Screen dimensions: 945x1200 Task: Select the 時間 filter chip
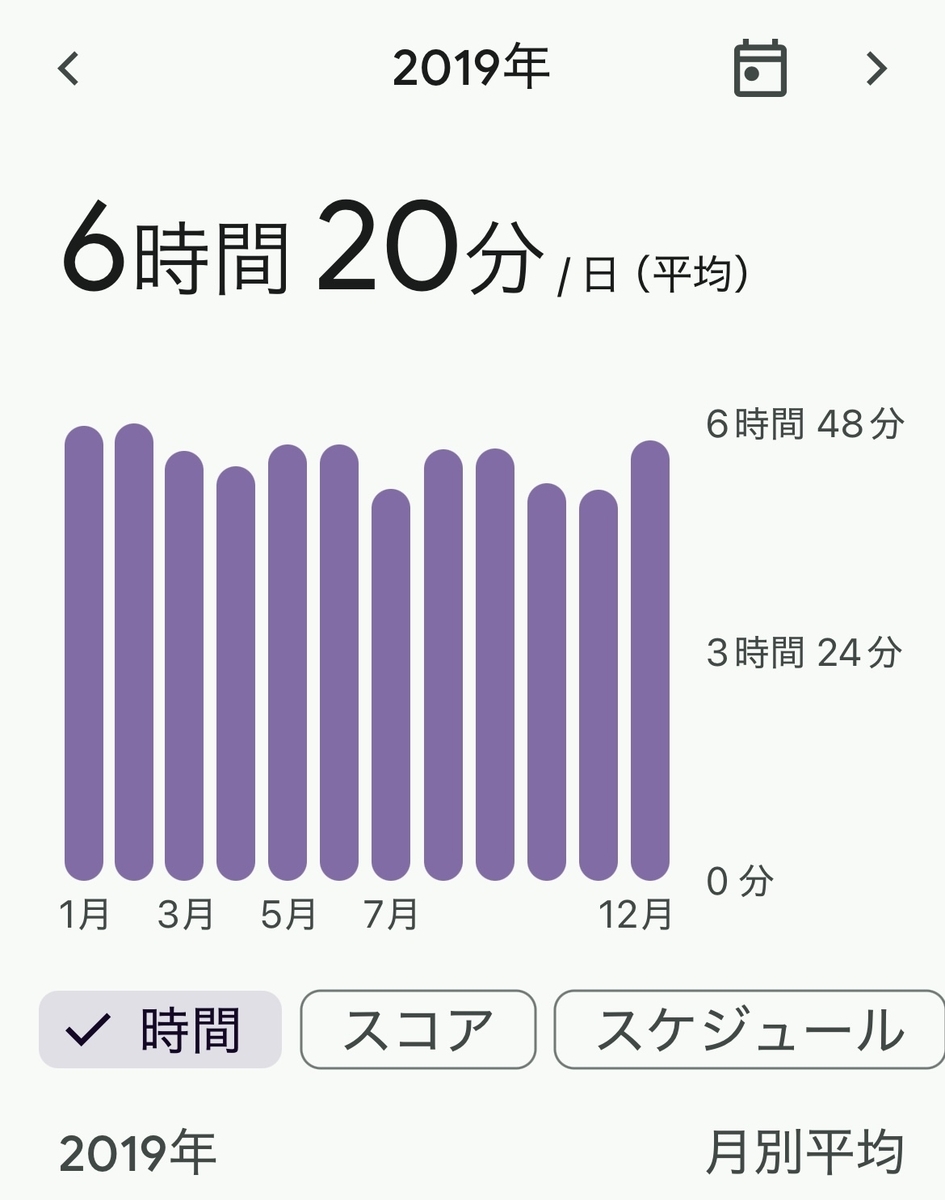coord(160,1030)
